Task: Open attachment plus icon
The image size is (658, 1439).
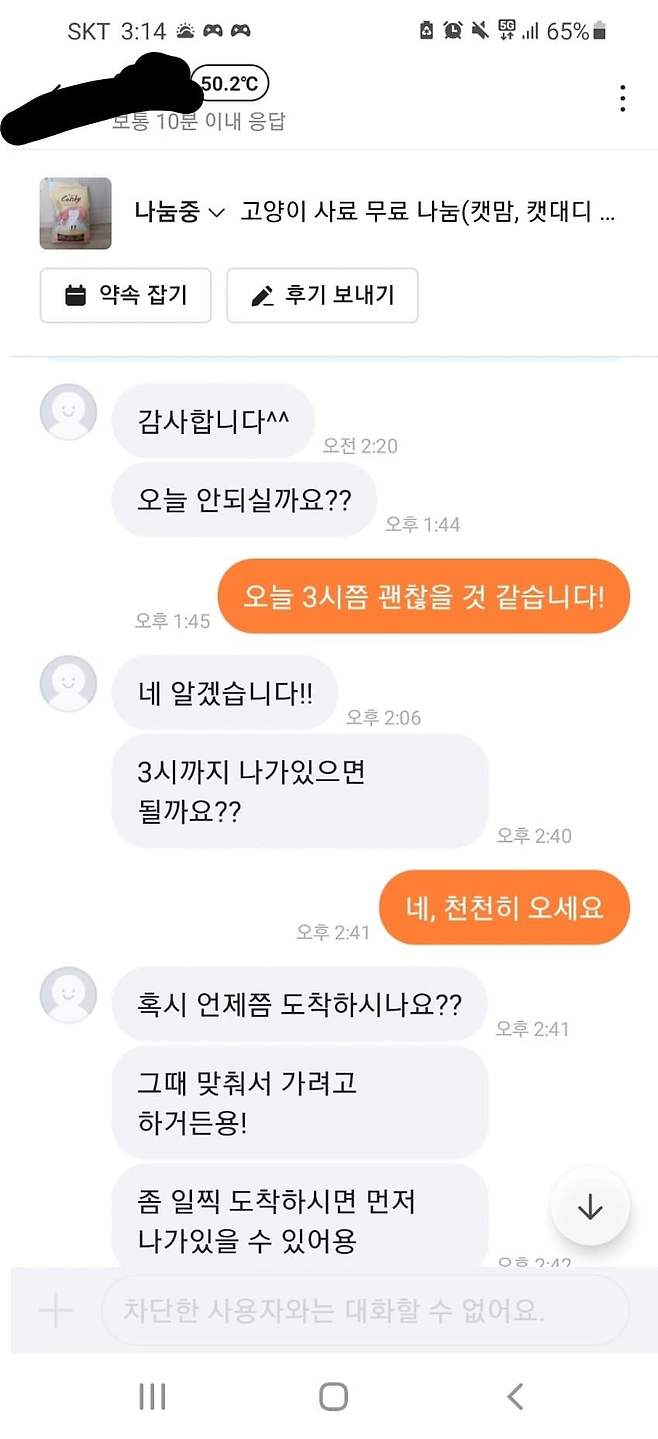Action: click(x=55, y=1310)
